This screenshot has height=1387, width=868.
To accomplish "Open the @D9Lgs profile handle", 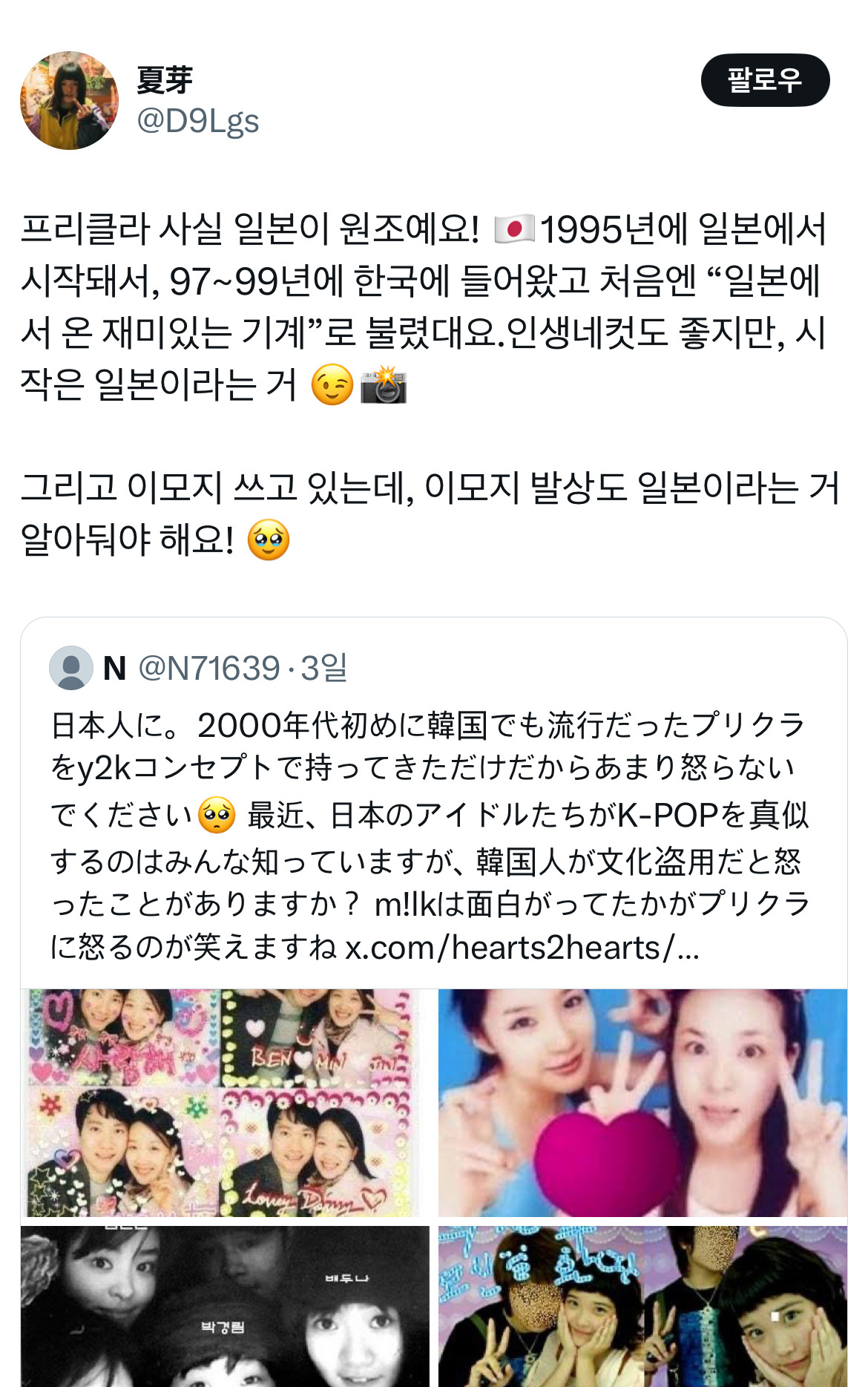I will (197, 120).
